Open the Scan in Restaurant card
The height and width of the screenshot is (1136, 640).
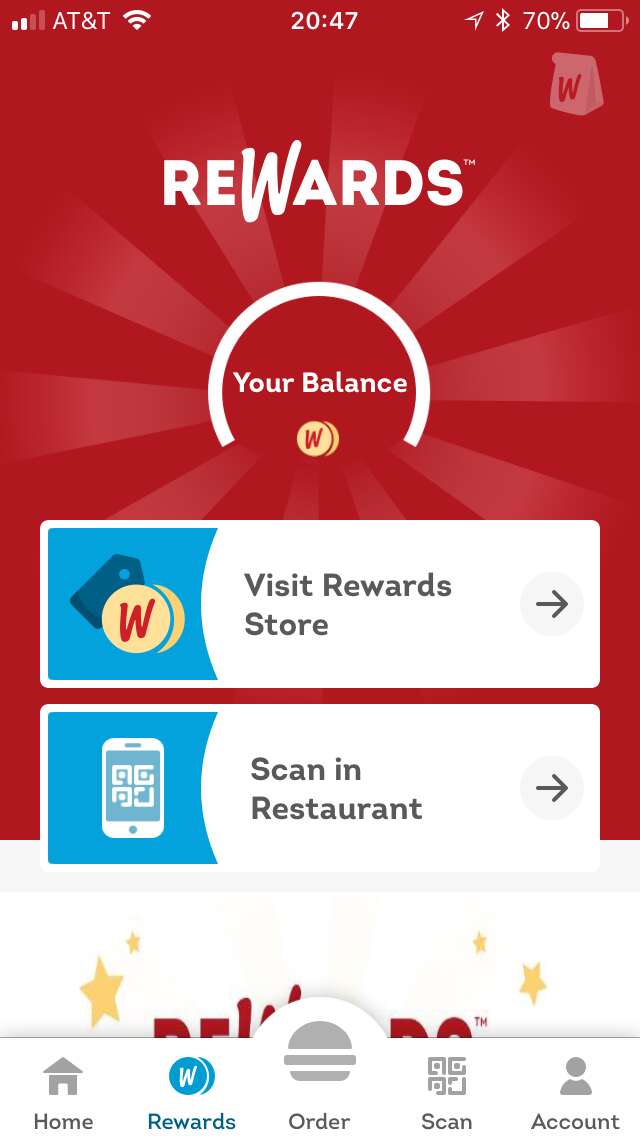tap(320, 788)
